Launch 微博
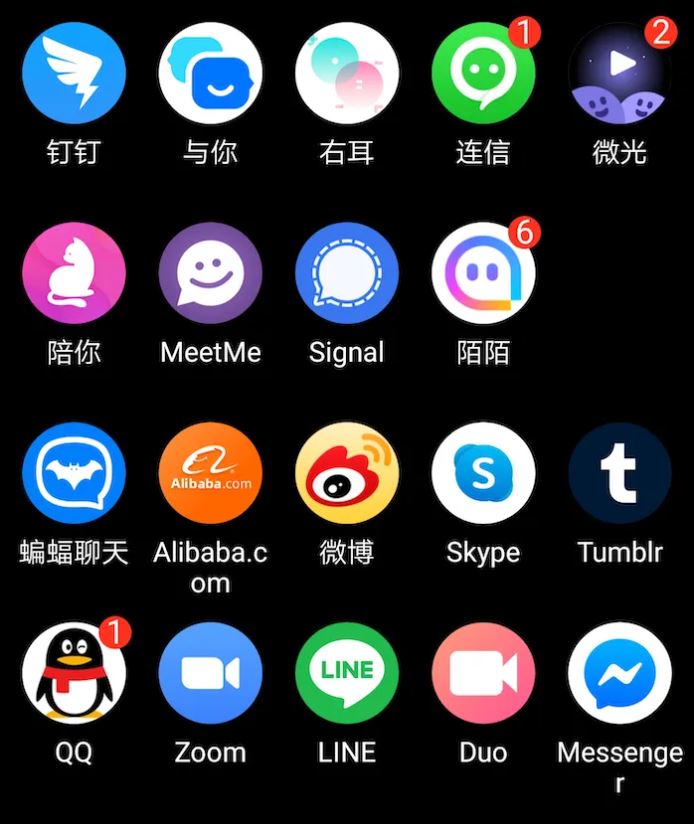Viewport: 694px width, 824px height. (x=347, y=473)
